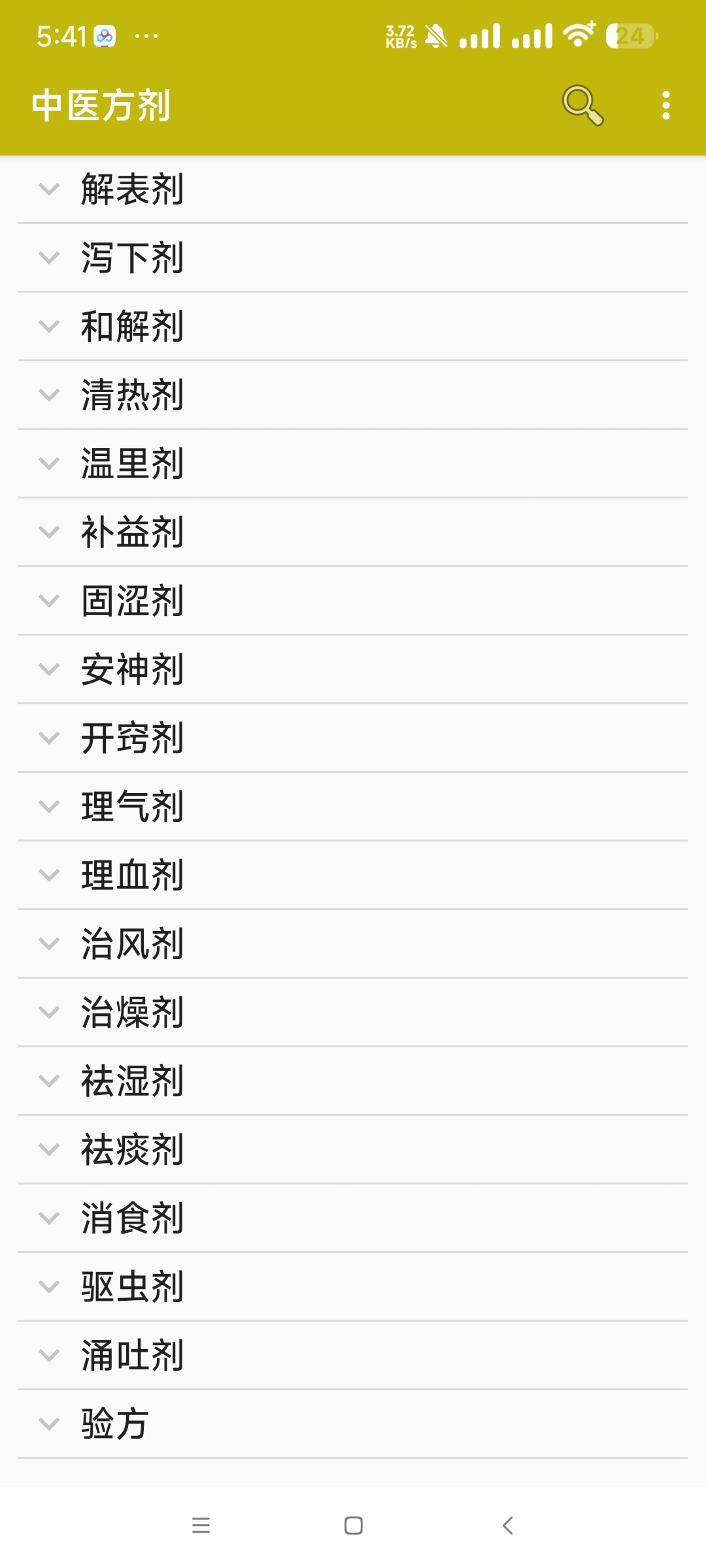This screenshot has width=706, height=1568.
Task: Open recent apps via navigation bar
Action: (x=201, y=1526)
